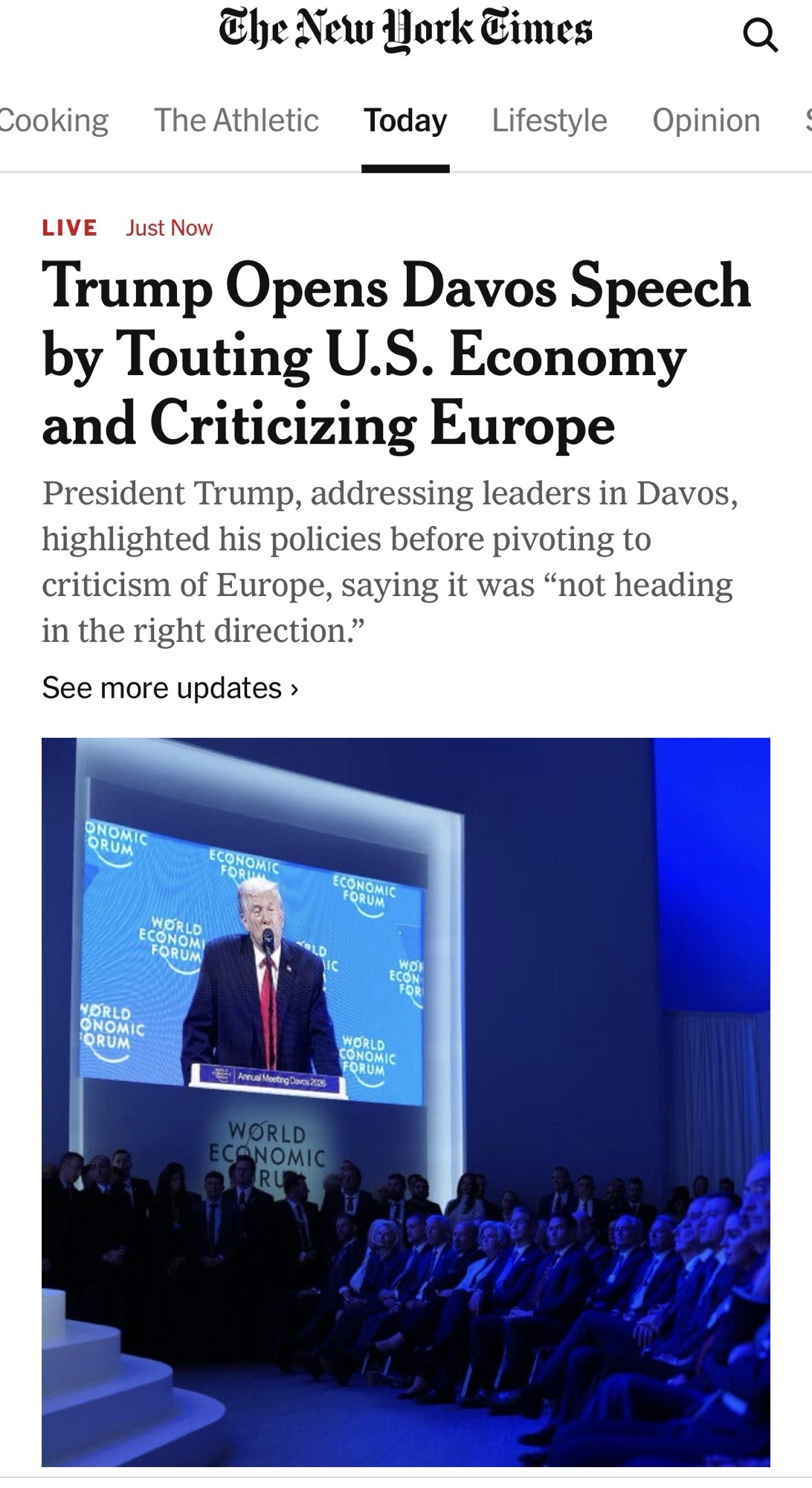The image size is (812, 1488).
Task: Switch to The Athletic tab
Action: point(236,121)
